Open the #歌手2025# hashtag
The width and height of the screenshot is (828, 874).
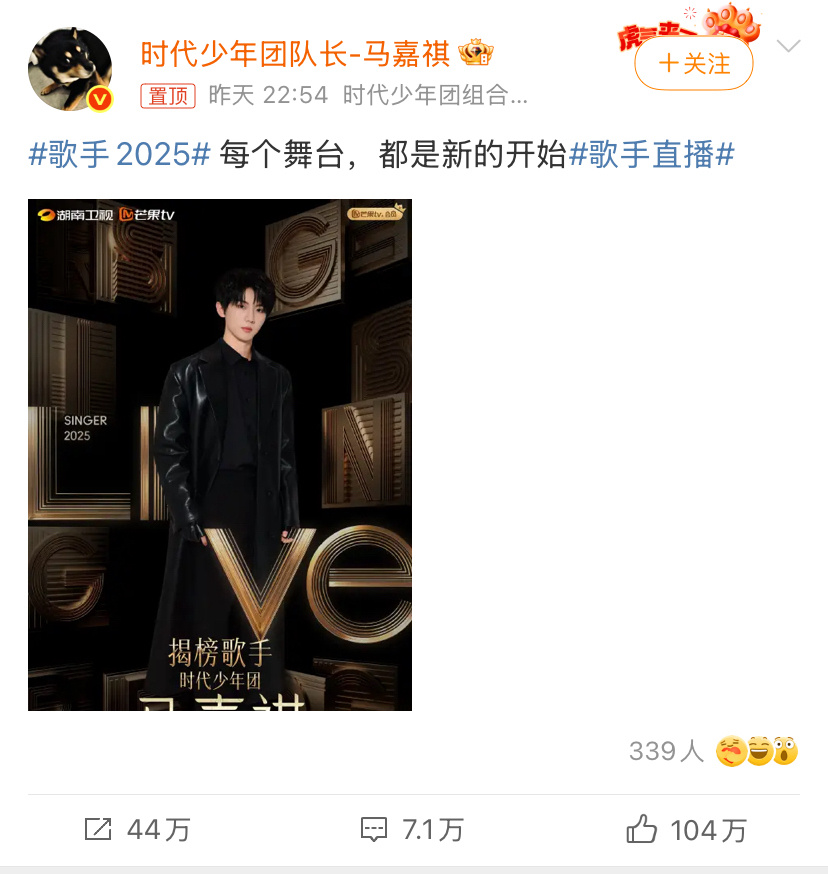pos(119,155)
